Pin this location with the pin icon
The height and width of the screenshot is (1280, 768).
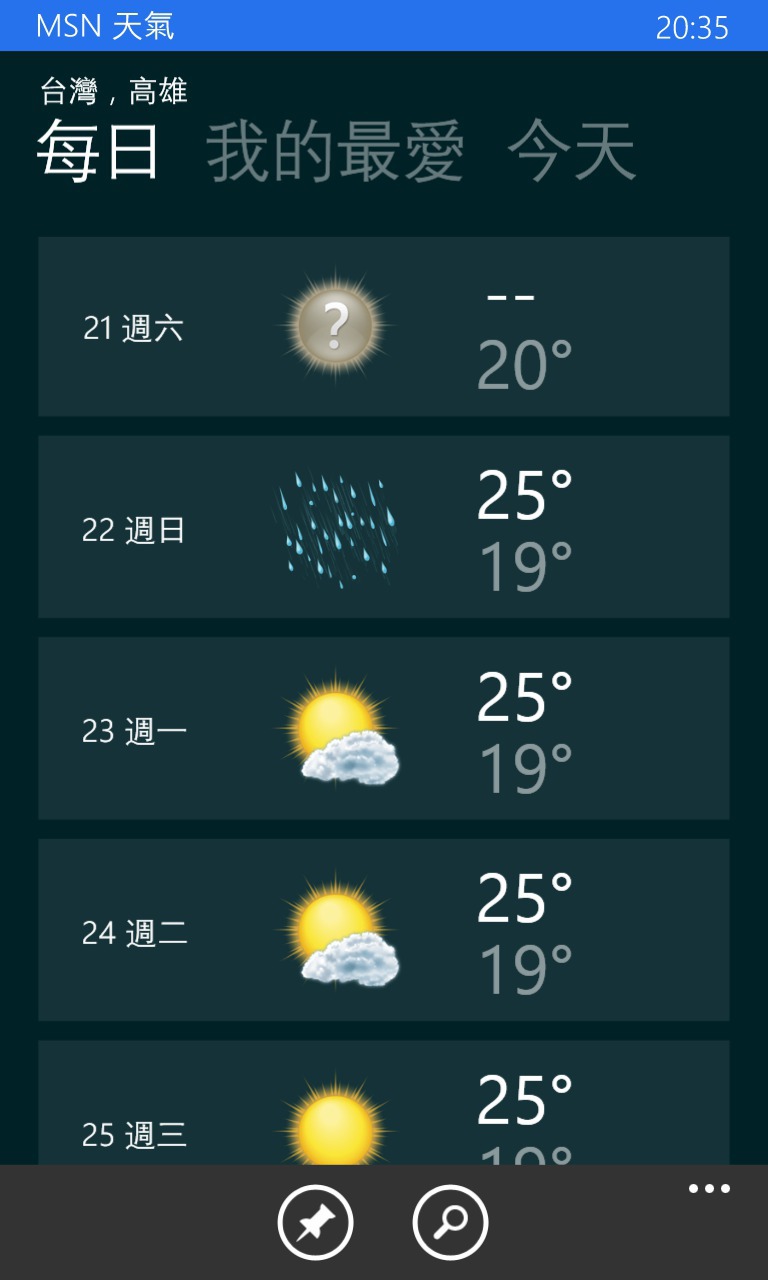tap(315, 1222)
